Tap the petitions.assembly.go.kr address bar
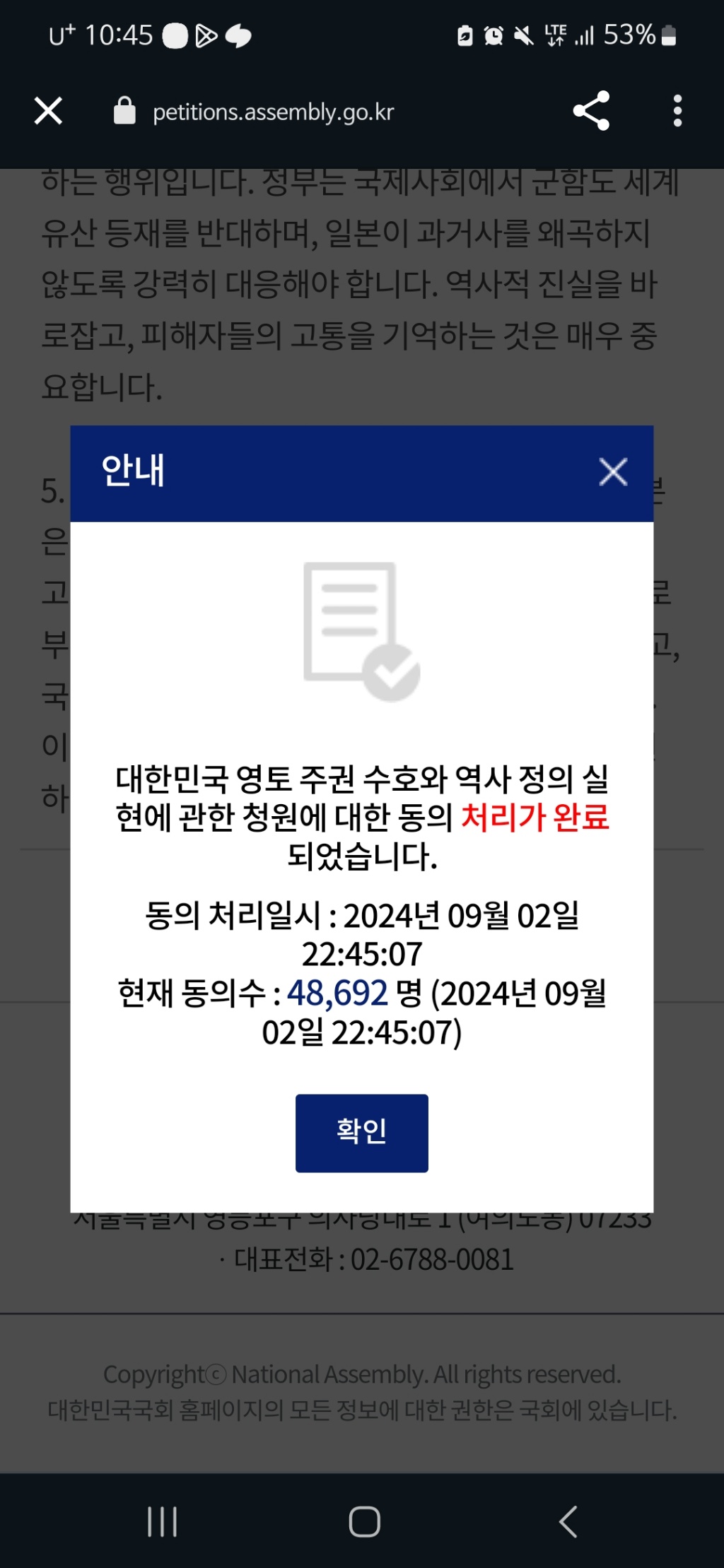Viewport: 724px width, 1568px height. click(273, 112)
